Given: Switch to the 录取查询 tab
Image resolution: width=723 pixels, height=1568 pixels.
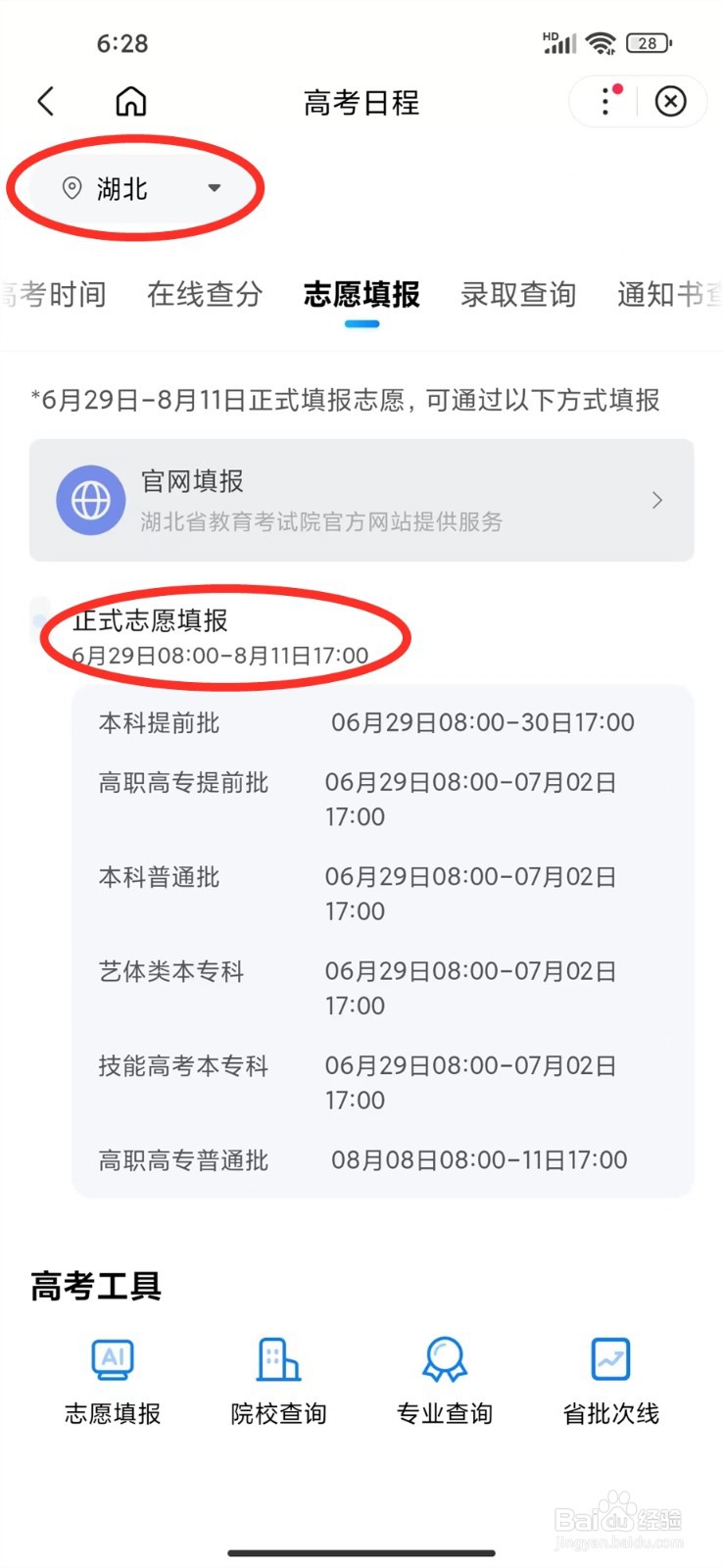Looking at the screenshot, I should pos(517,294).
